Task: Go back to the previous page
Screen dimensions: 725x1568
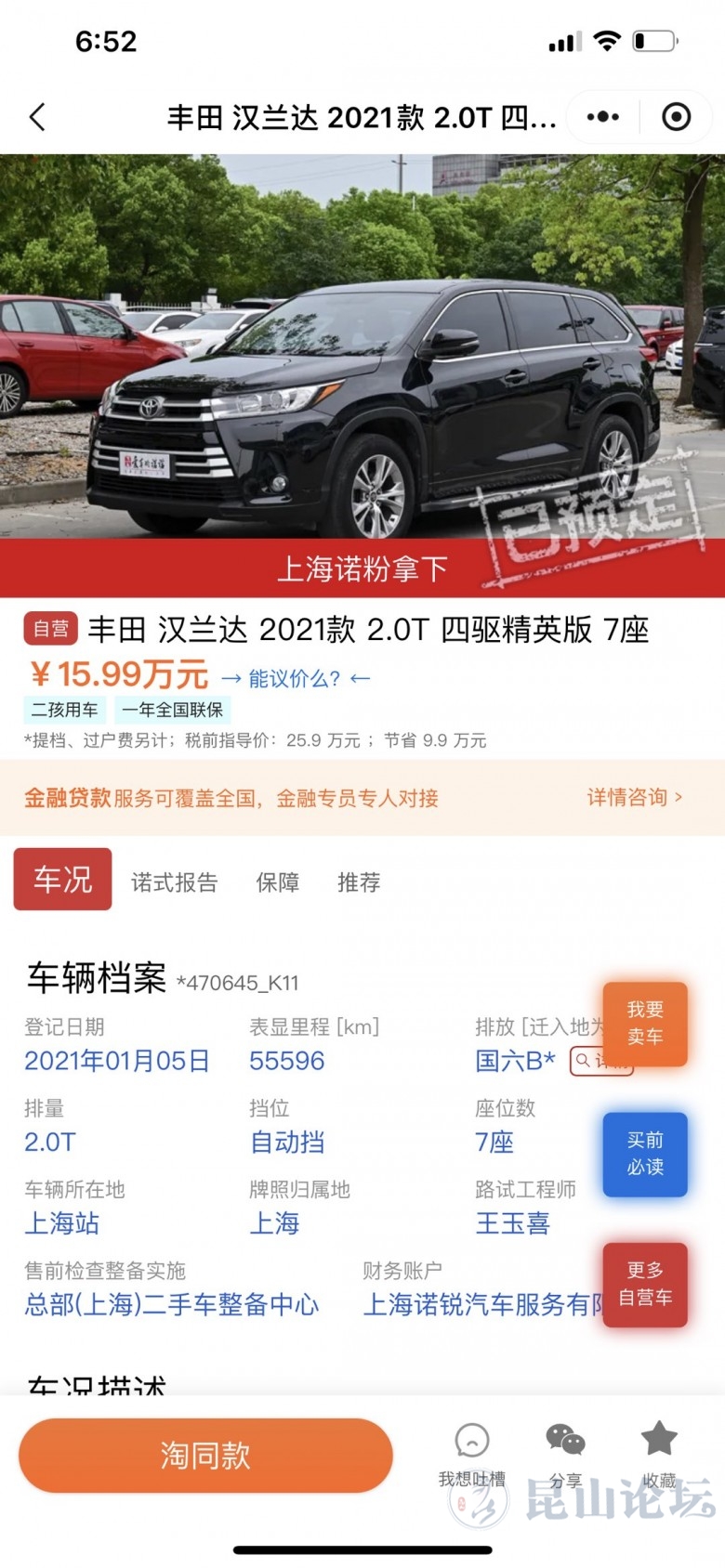Action: click(x=37, y=117)
